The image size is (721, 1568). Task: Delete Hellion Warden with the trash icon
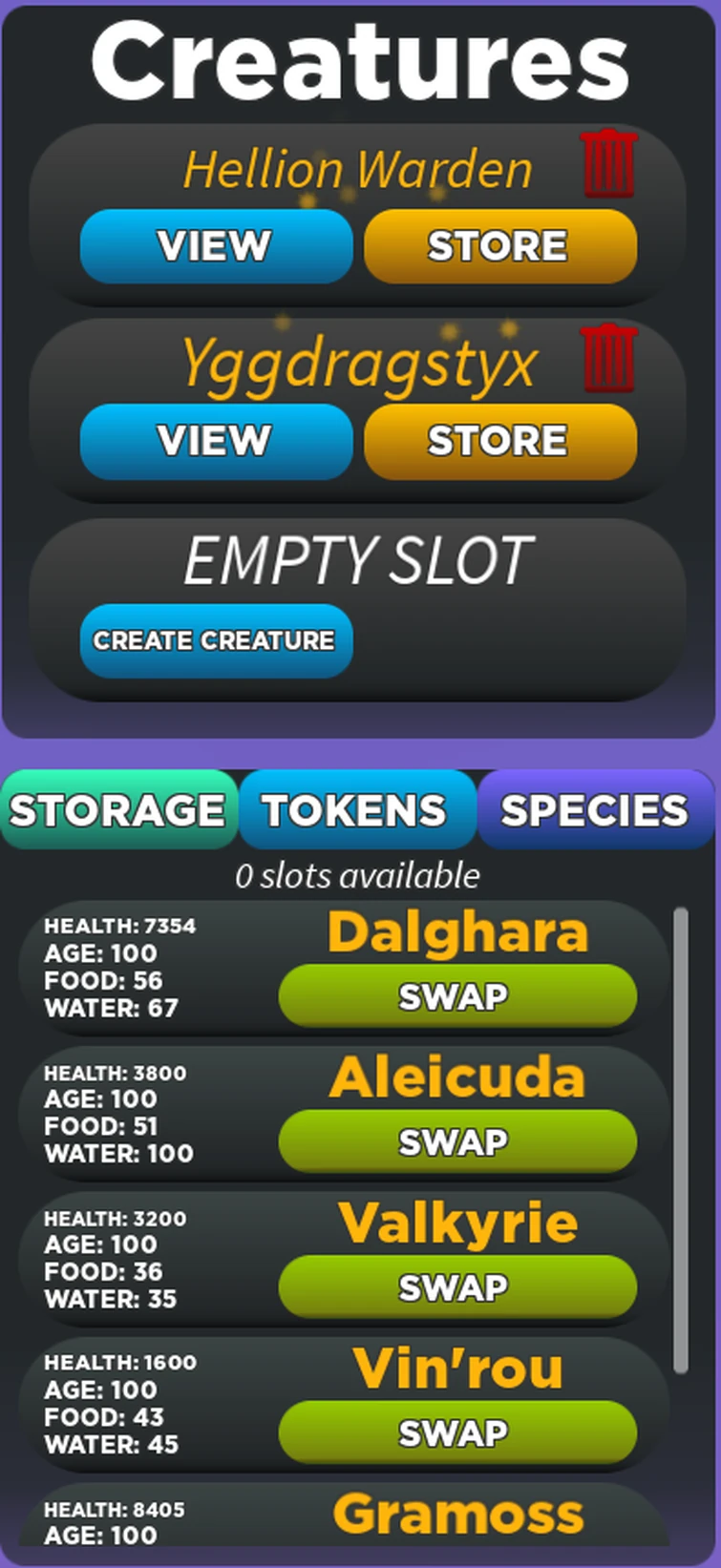point(609,165)
